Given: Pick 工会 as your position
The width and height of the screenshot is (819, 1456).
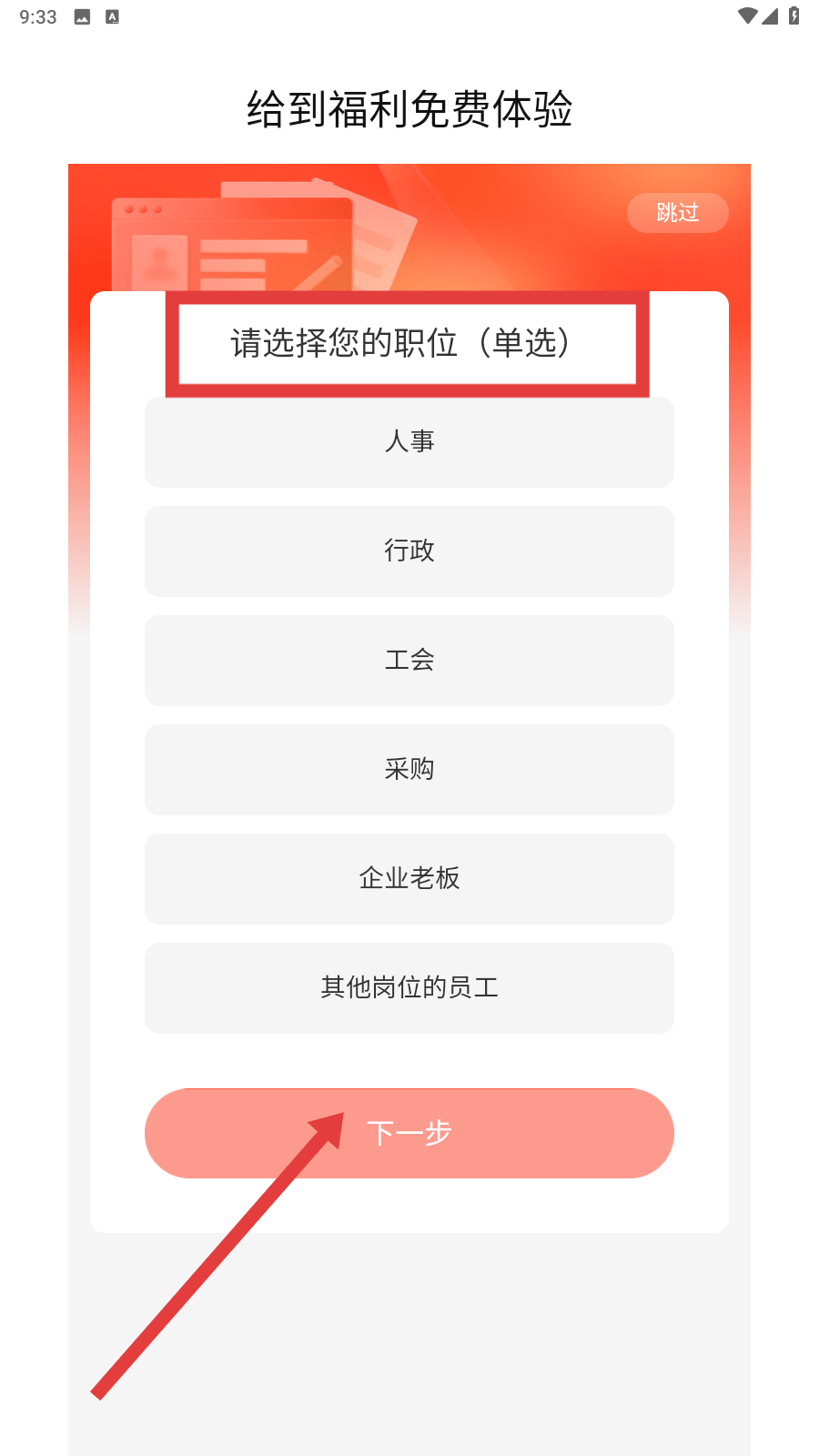Looking at the screenshot, I should 409,661.
